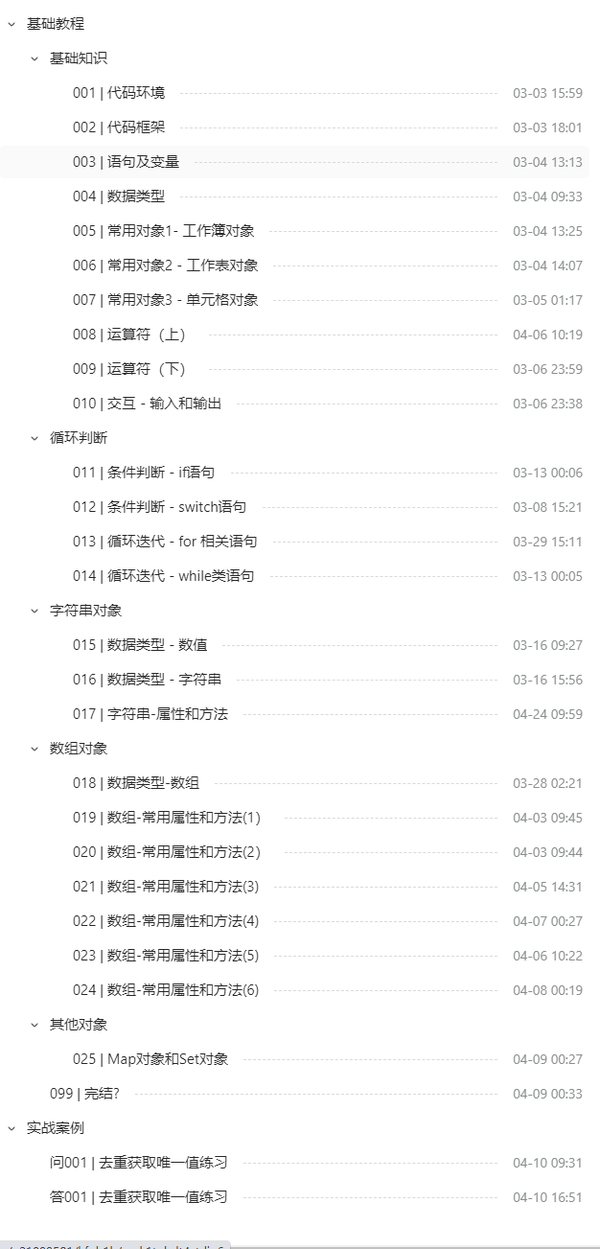600x1249 pixels.
Task: Collapse the 基础教程 section
Action: click(x=11, y=24)
